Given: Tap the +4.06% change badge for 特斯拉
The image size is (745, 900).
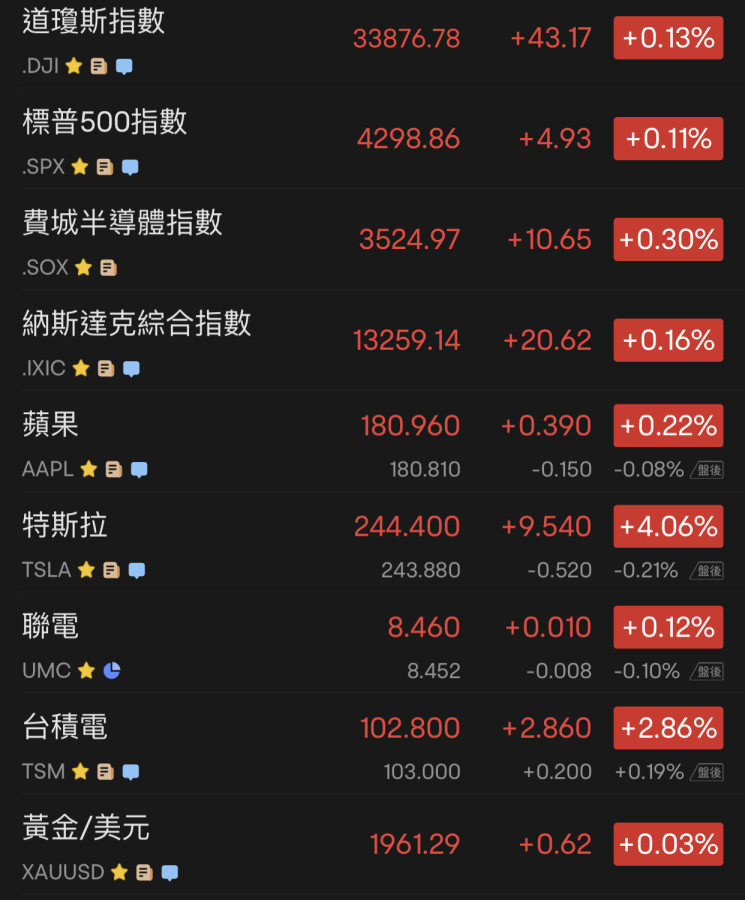Looking at the screenshot, I should tap(668, 526).
